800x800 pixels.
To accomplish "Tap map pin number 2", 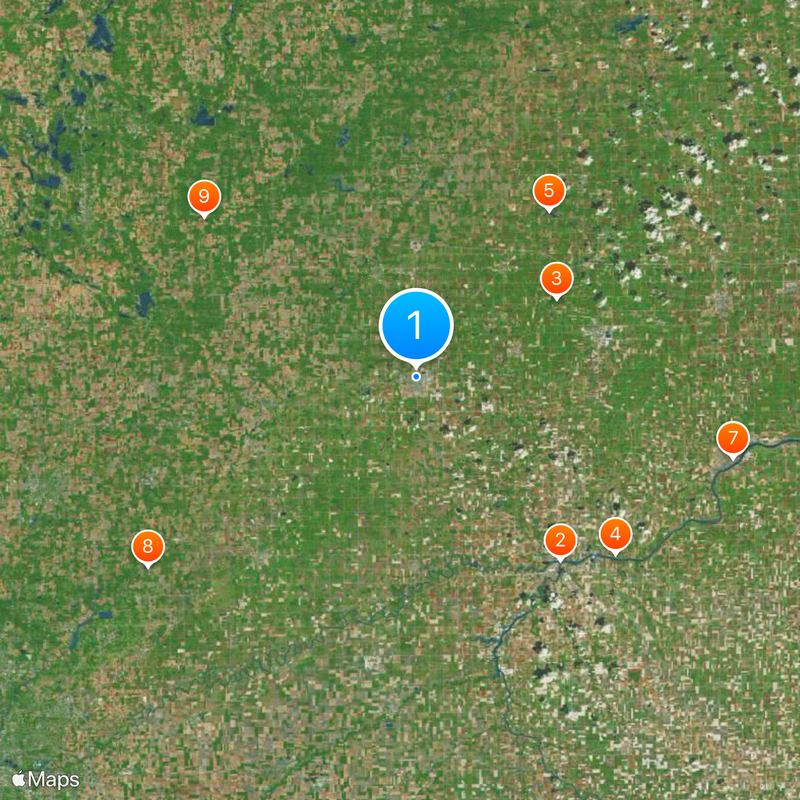I will [x=560, y=541].
